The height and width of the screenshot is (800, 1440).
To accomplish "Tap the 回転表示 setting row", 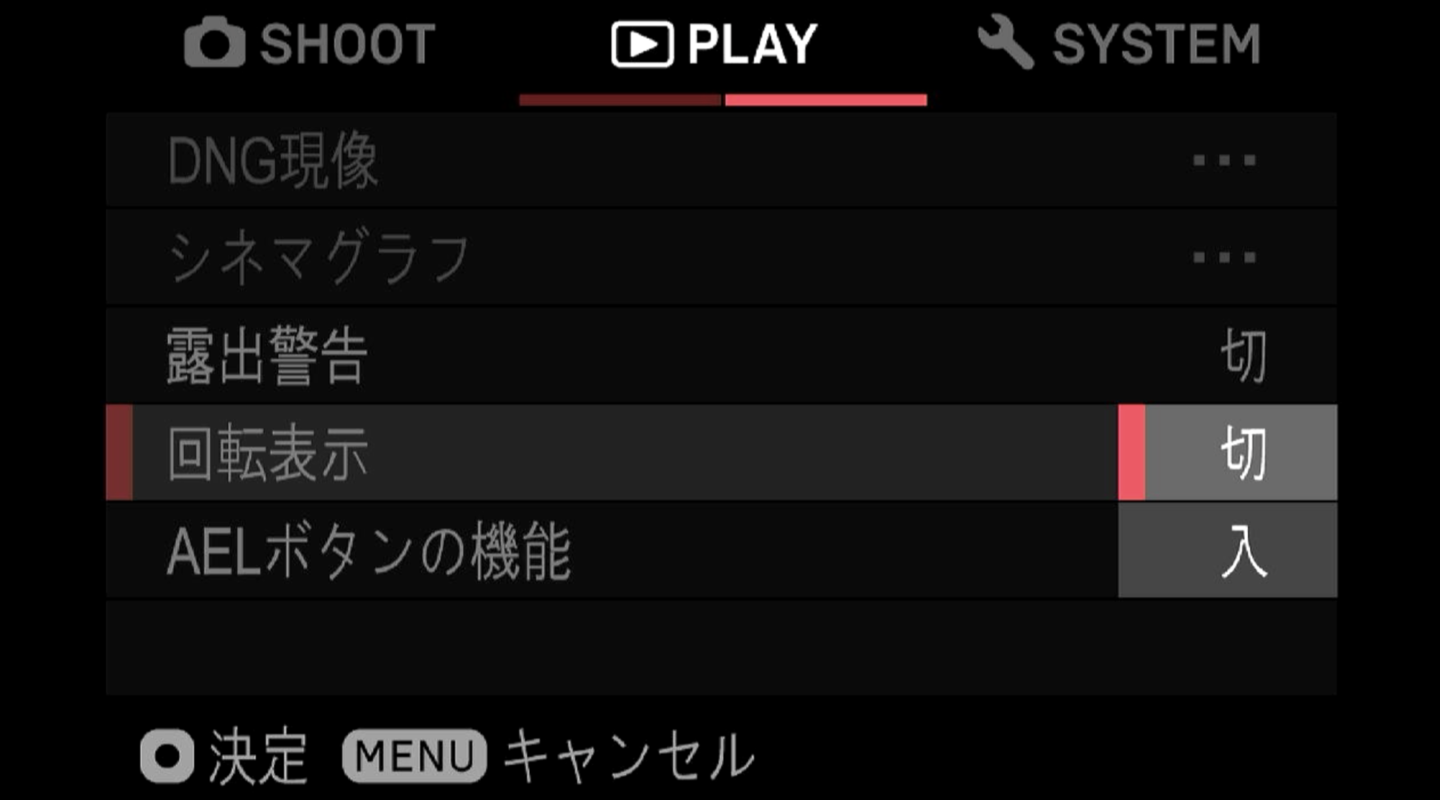I will tap(620, 453).
